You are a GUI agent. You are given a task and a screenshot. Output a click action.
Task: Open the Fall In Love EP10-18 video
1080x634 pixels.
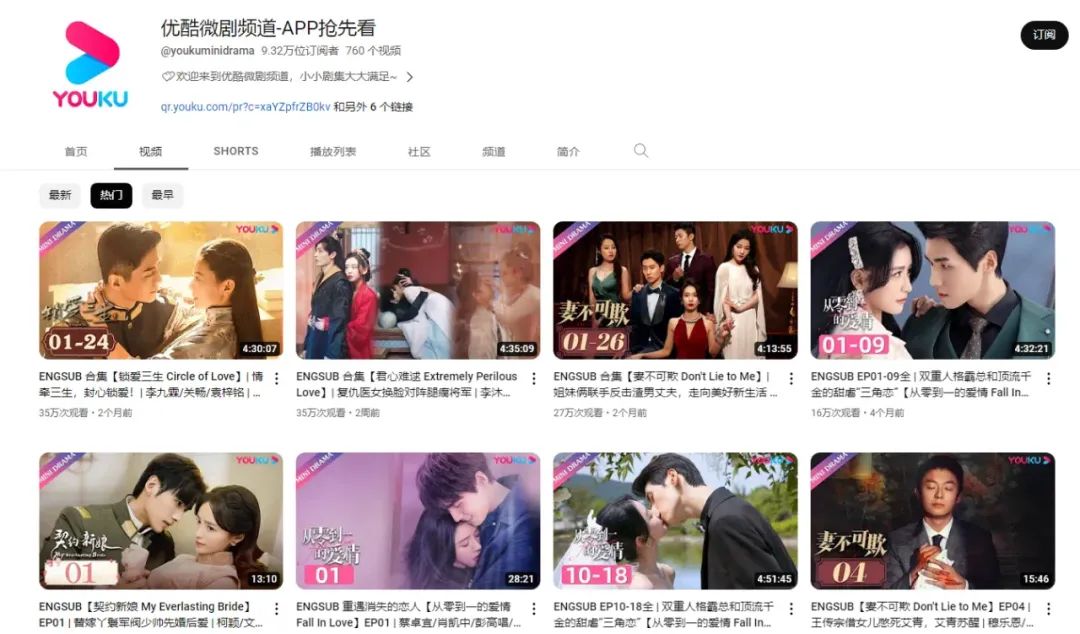click(675, 520)
